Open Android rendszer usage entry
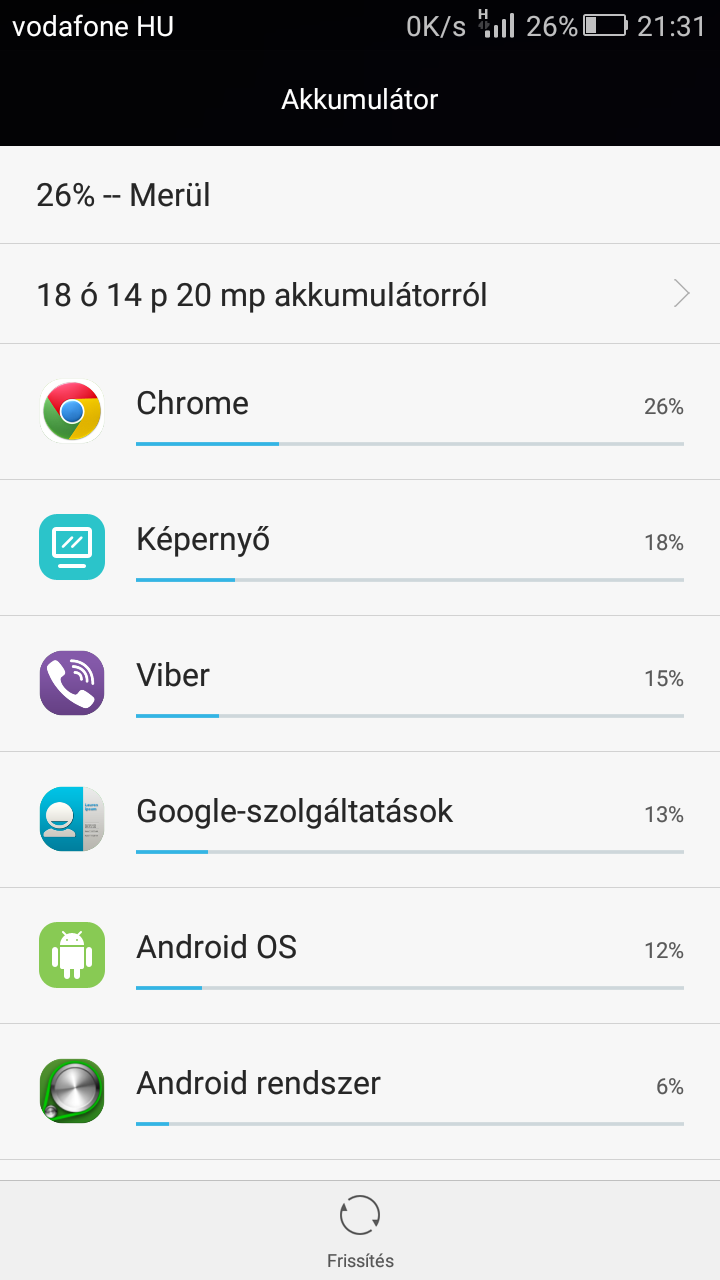 tap(360, 1091)
